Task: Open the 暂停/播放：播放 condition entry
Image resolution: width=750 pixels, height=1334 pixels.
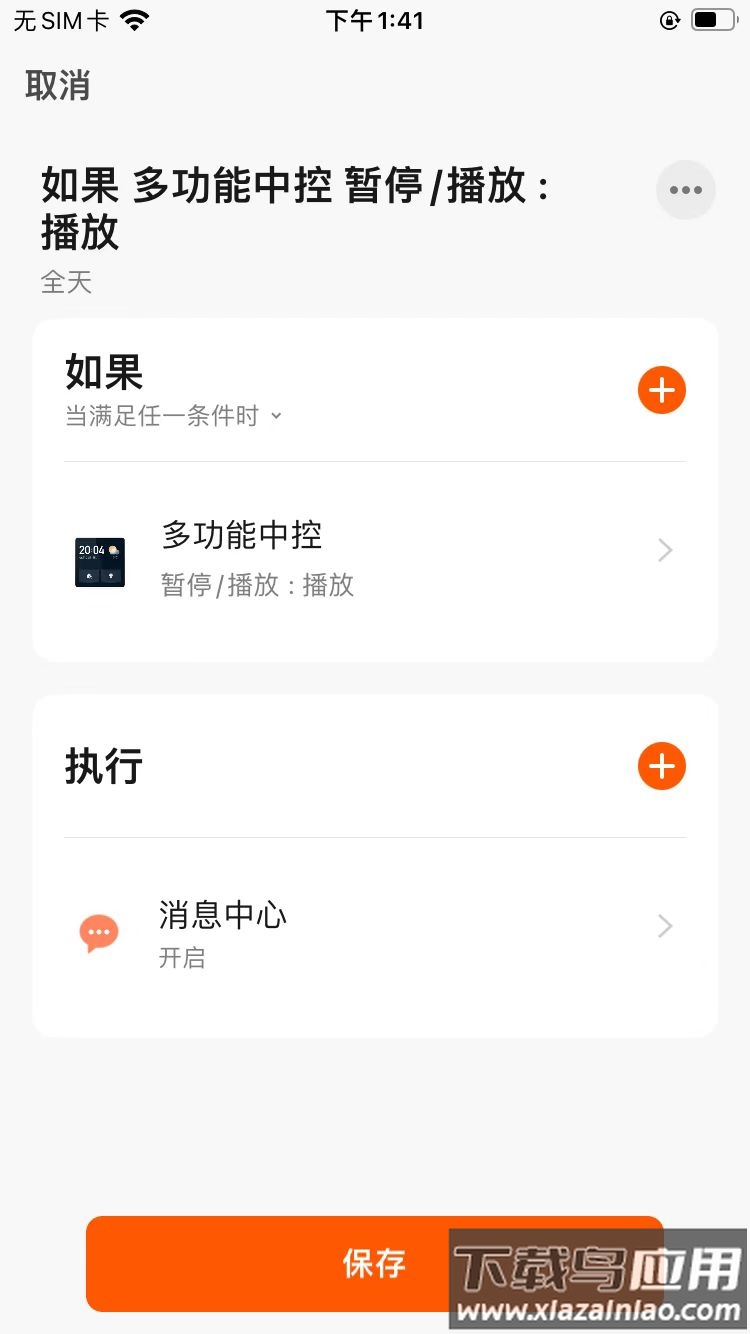Action: tap(256, 585)
